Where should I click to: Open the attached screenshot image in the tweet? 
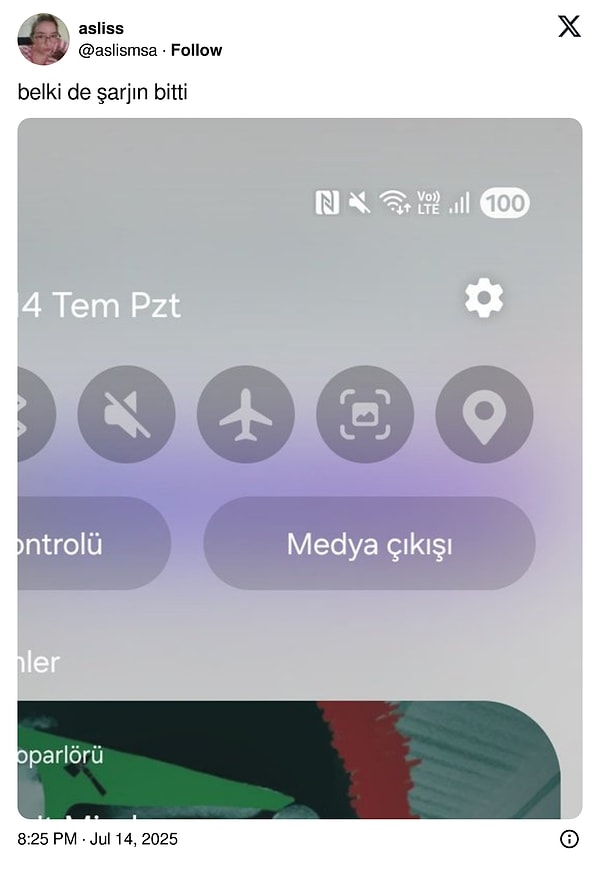point(300,468)
